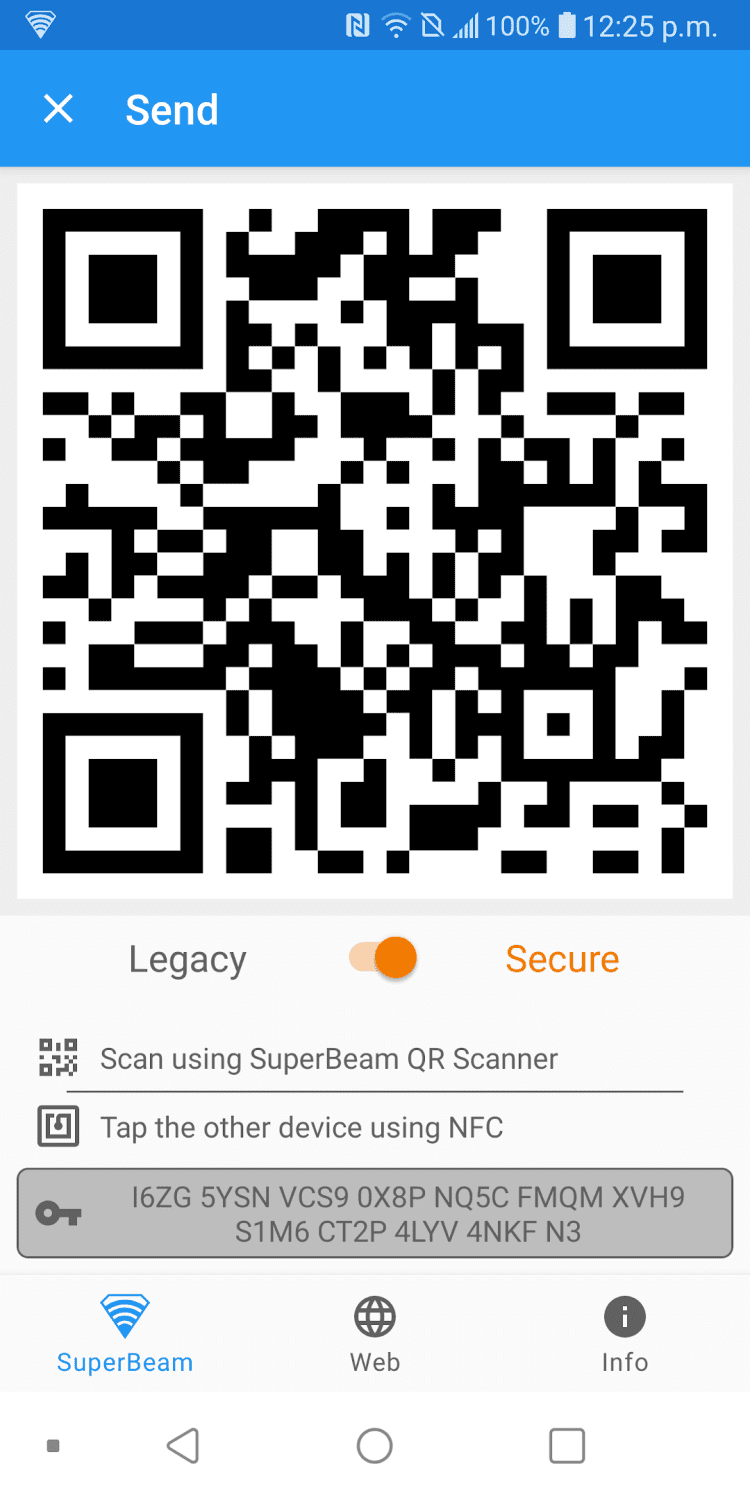Tap the sharing key code box
The width and height of the screenshot is (750, 1500).
(375, 1213)
